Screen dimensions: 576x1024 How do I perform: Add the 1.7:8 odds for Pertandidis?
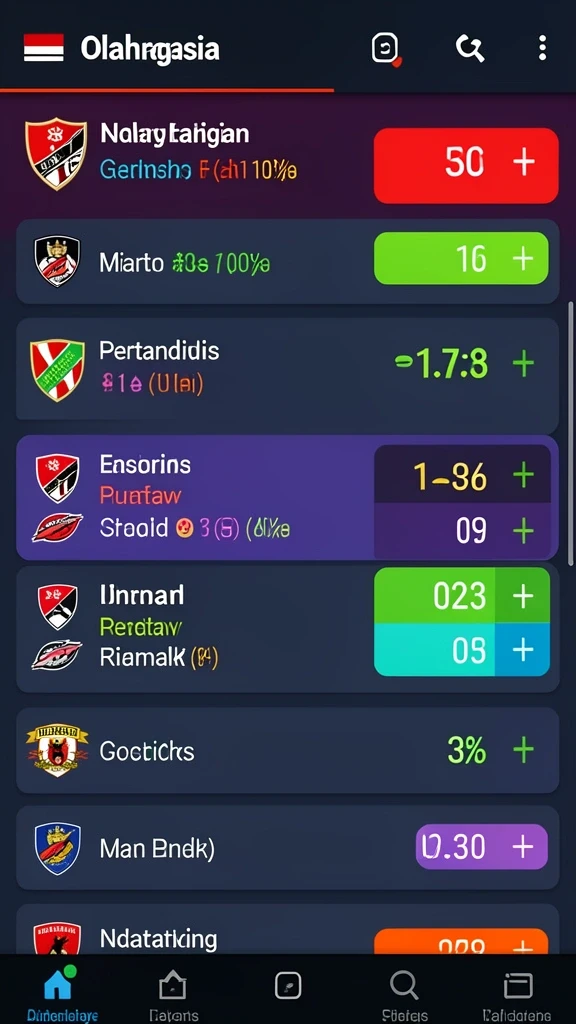pos(465,364)
